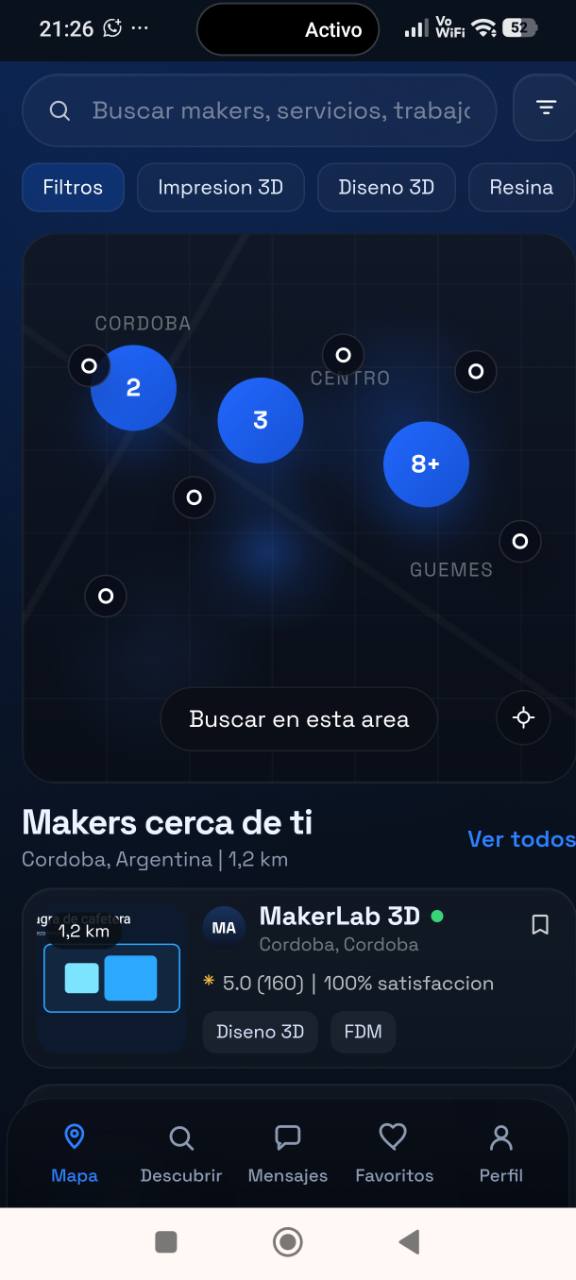This screenshot has height=1280, width=576.
Task: Open the MakerLab 3D card
Action: pyautogui.click(x=299, y=979)
